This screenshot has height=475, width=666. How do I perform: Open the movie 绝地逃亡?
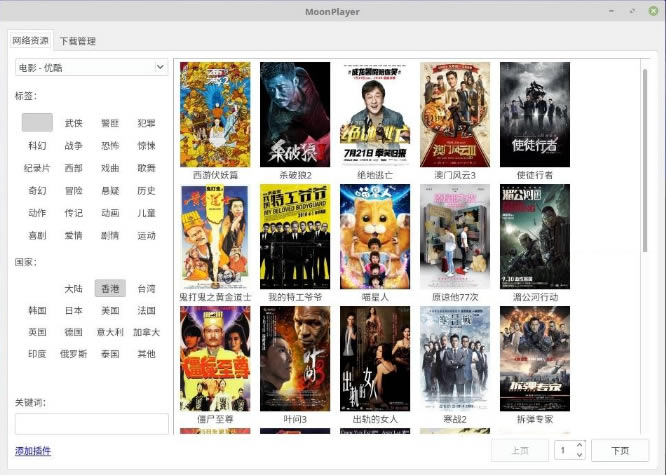point(375,114)
